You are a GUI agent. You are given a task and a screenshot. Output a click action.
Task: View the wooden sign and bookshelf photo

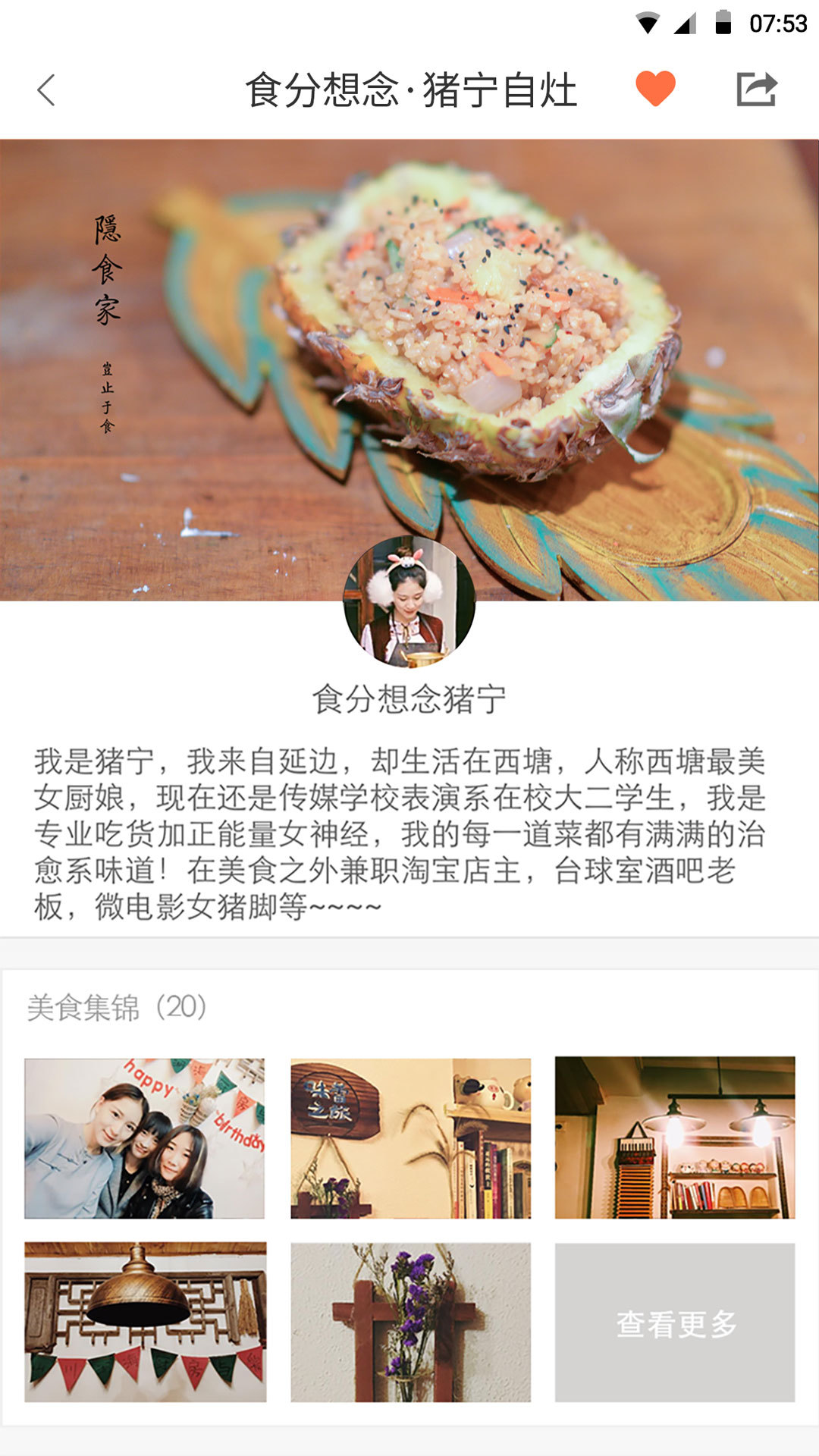pyautogui.click(x=410, y=1138)
